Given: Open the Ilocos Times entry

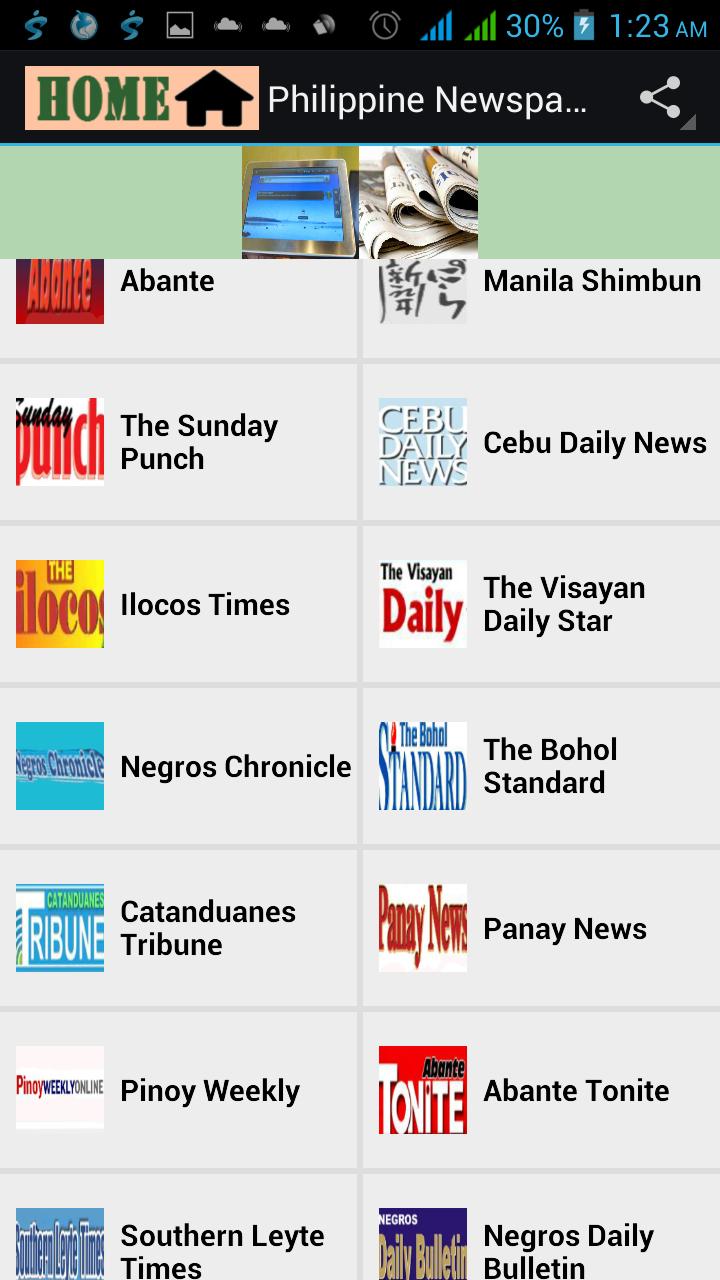Looking at the screenshot, I should pos(180,604).
